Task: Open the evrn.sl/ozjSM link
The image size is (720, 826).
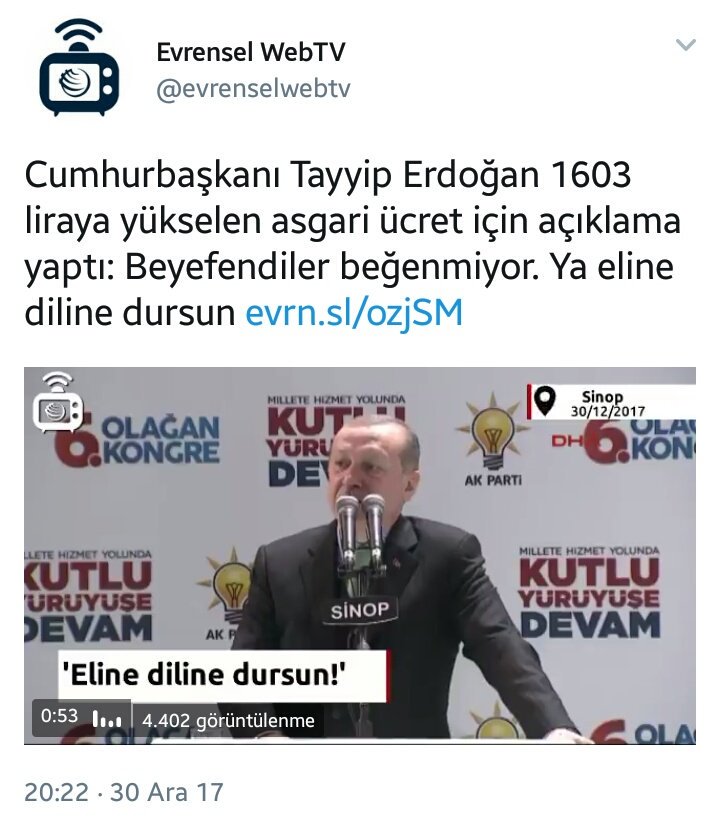Action: [x=354, y=314]
